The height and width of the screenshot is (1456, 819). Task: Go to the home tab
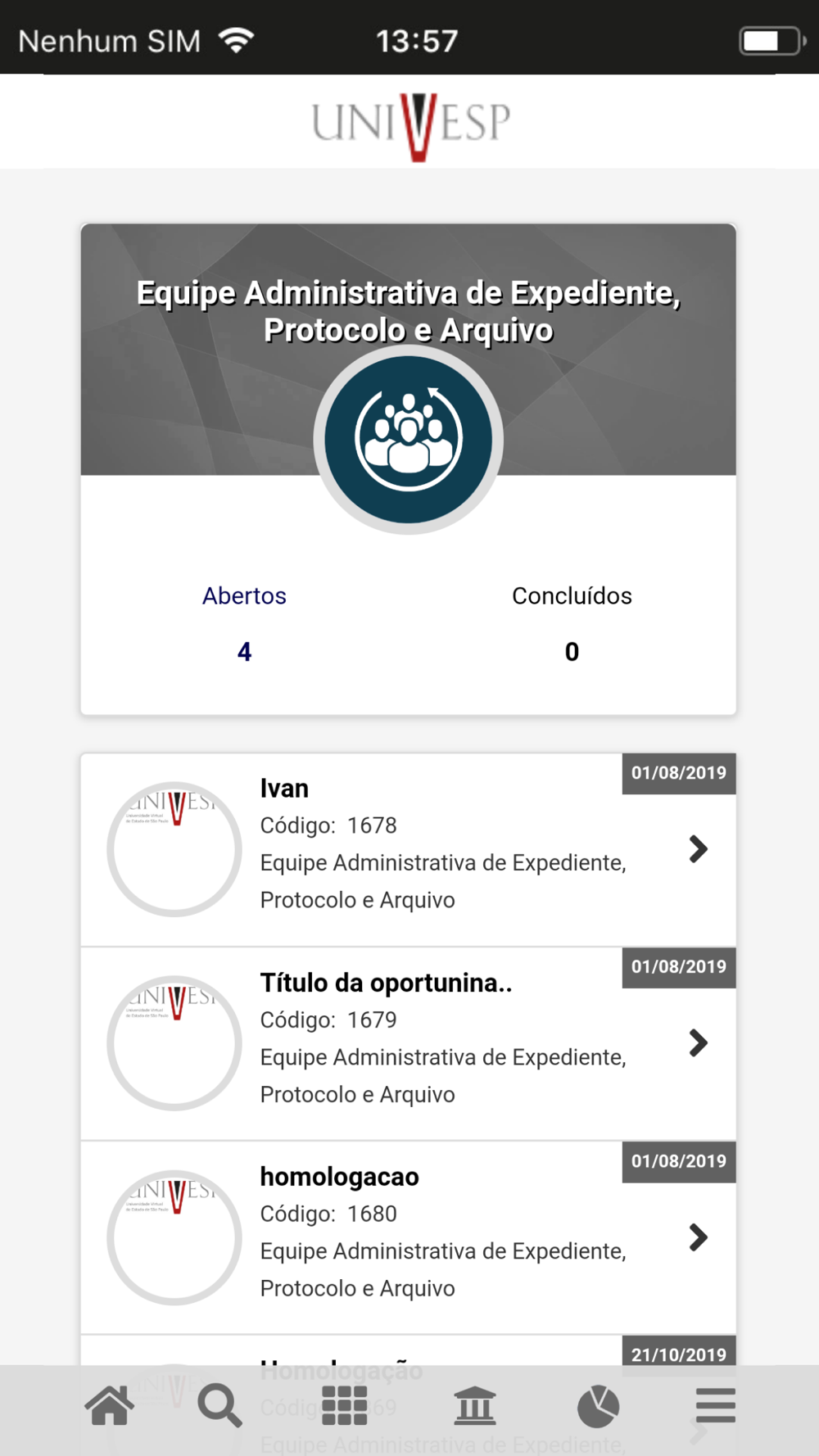(x=110, y=1406)
